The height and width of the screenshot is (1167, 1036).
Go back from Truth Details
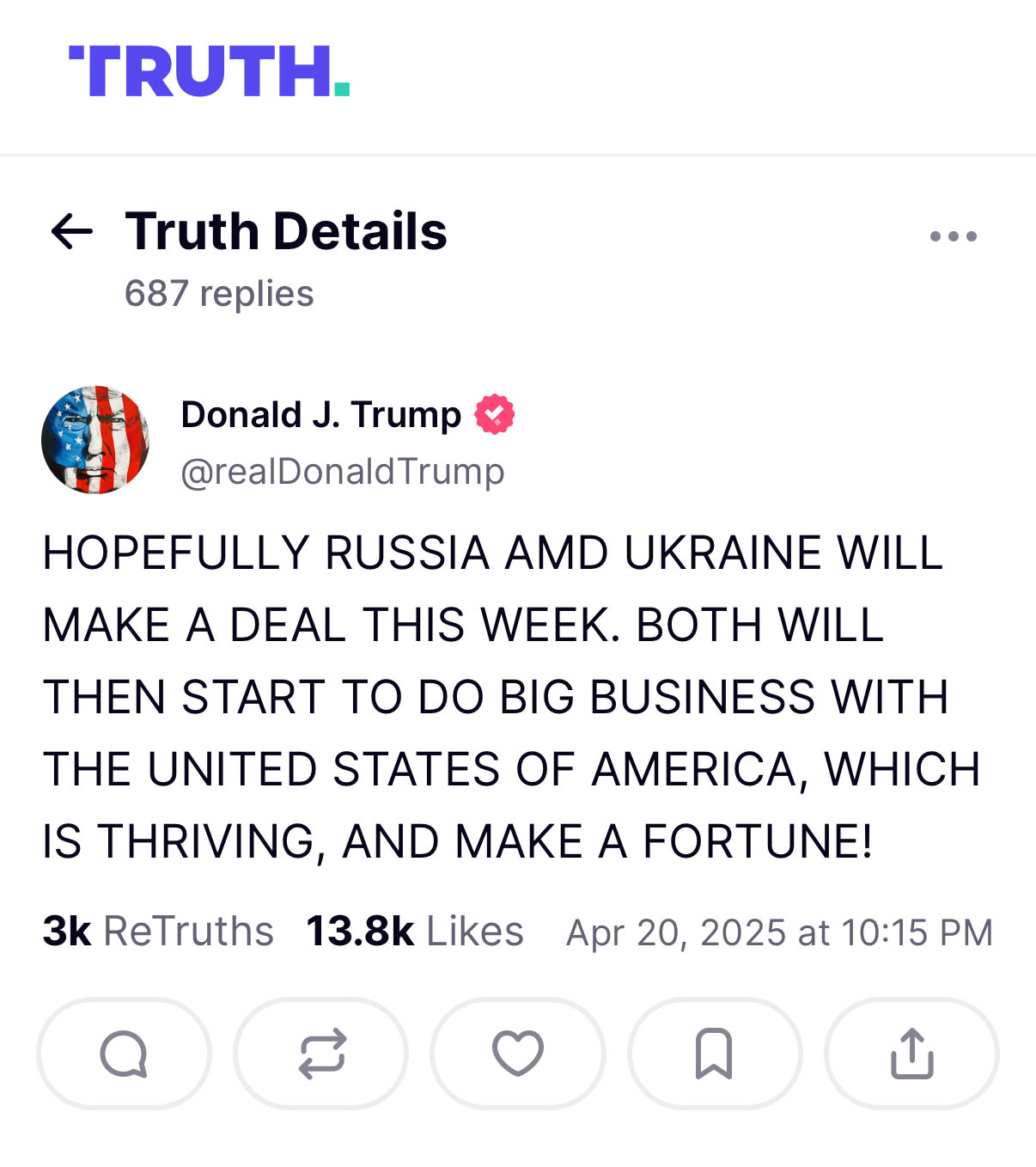click(x=72, y=231)
